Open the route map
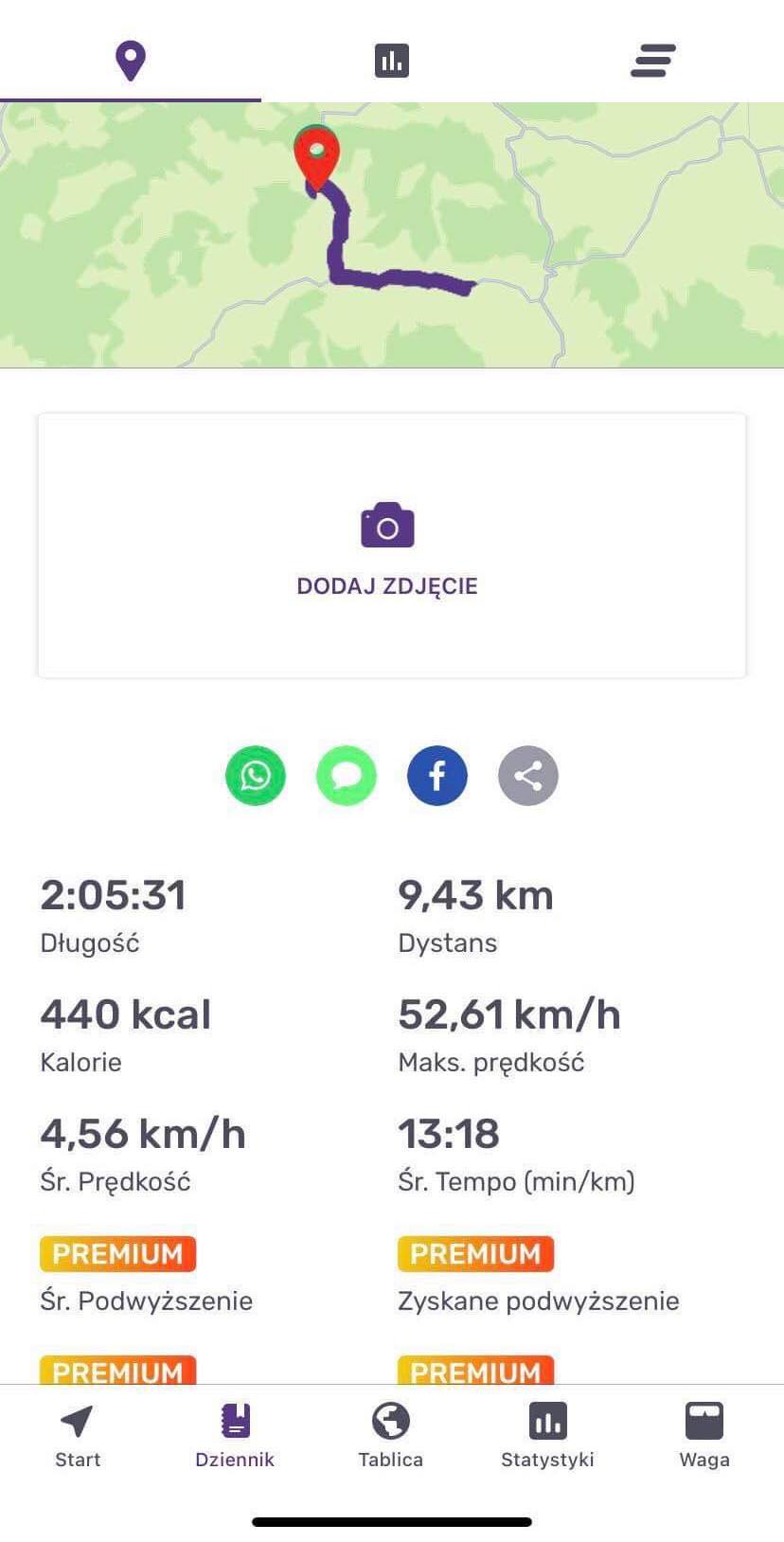Viewport: 784px width, 1542px height. [x=392, y=235]
